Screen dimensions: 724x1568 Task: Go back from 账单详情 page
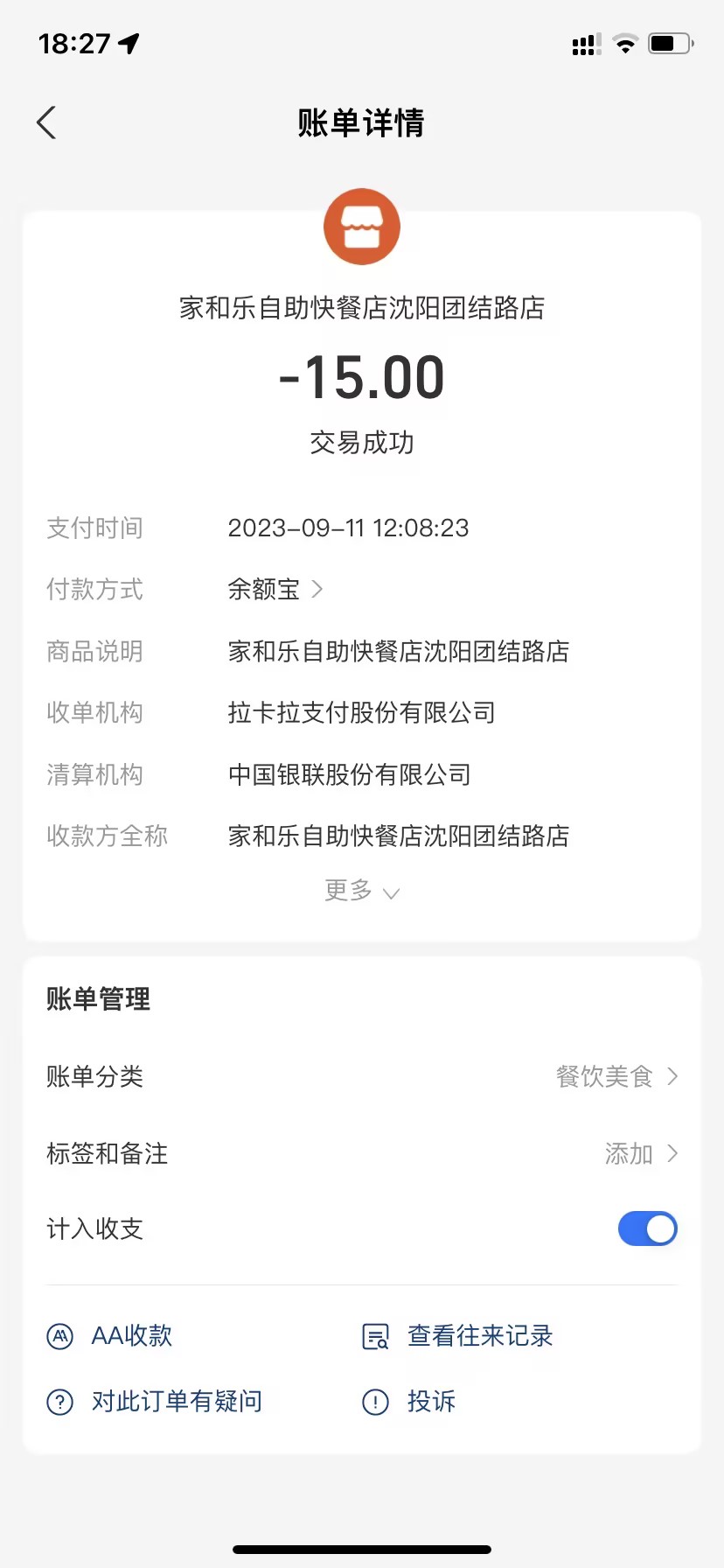tap(47, 123)
